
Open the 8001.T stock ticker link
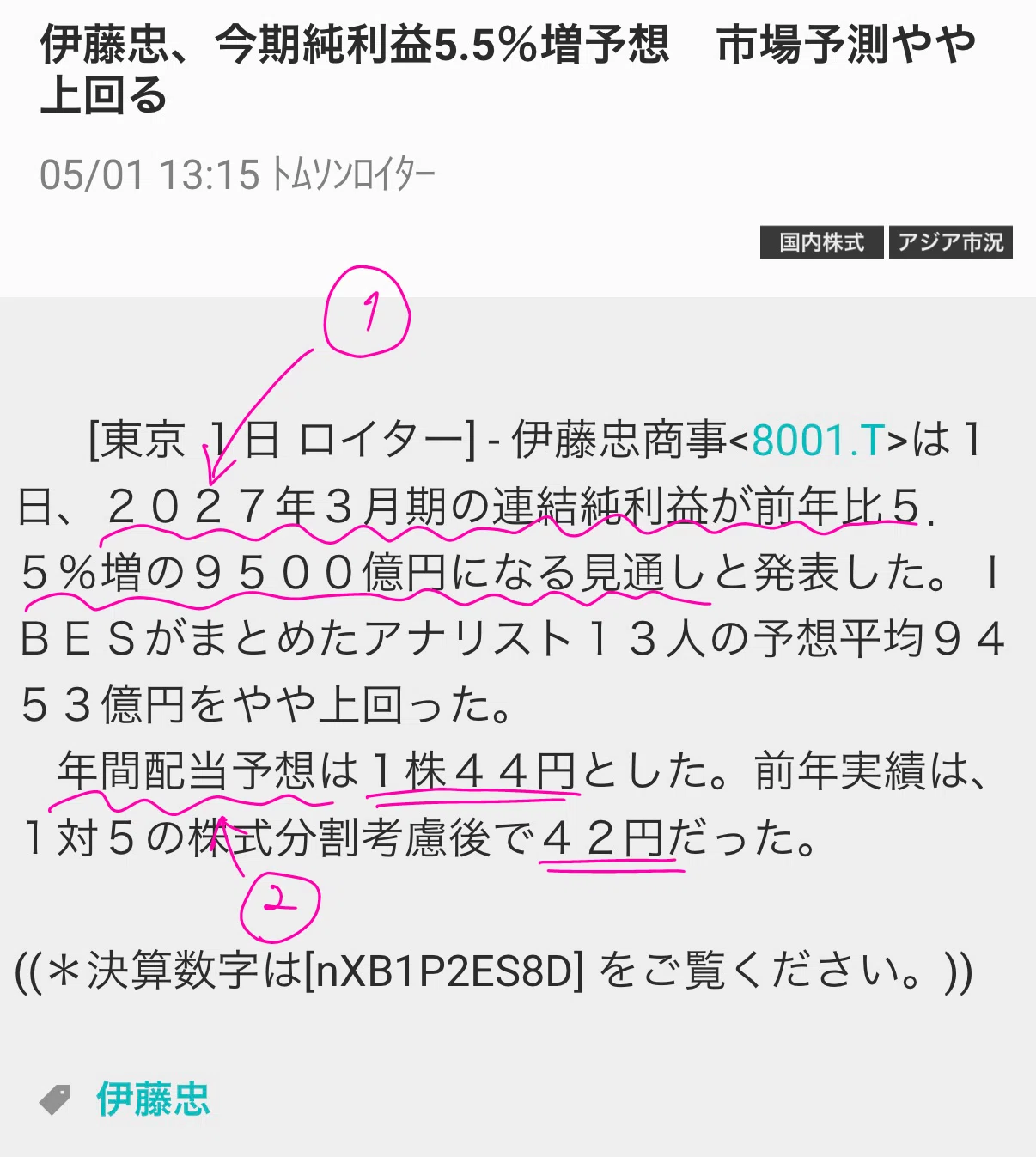coord(818,440)
